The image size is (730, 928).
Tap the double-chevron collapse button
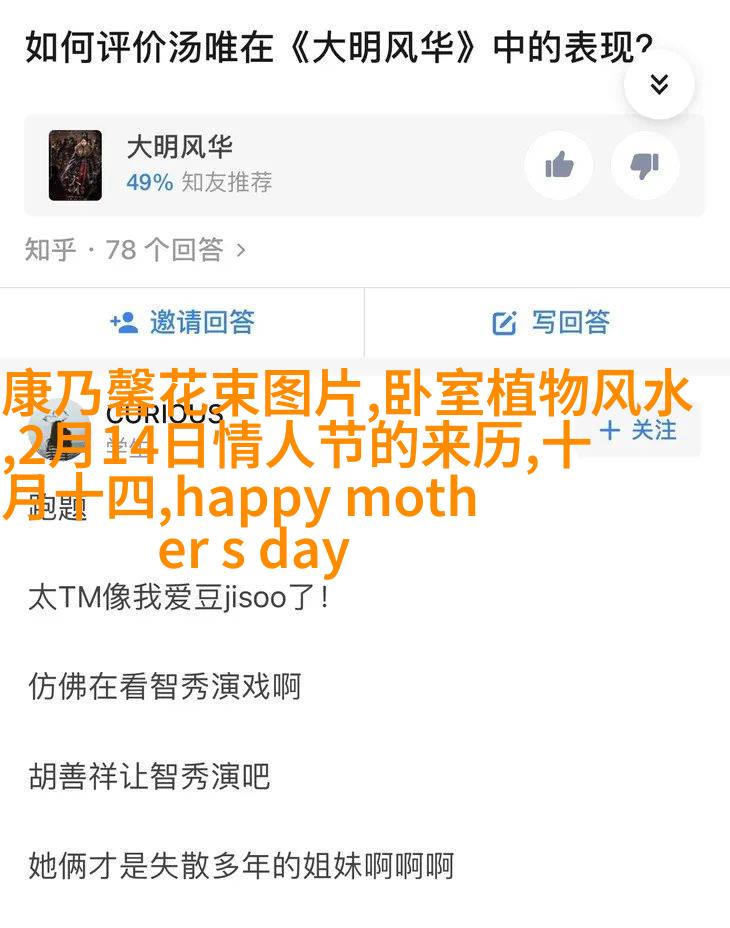pos(659,85)
